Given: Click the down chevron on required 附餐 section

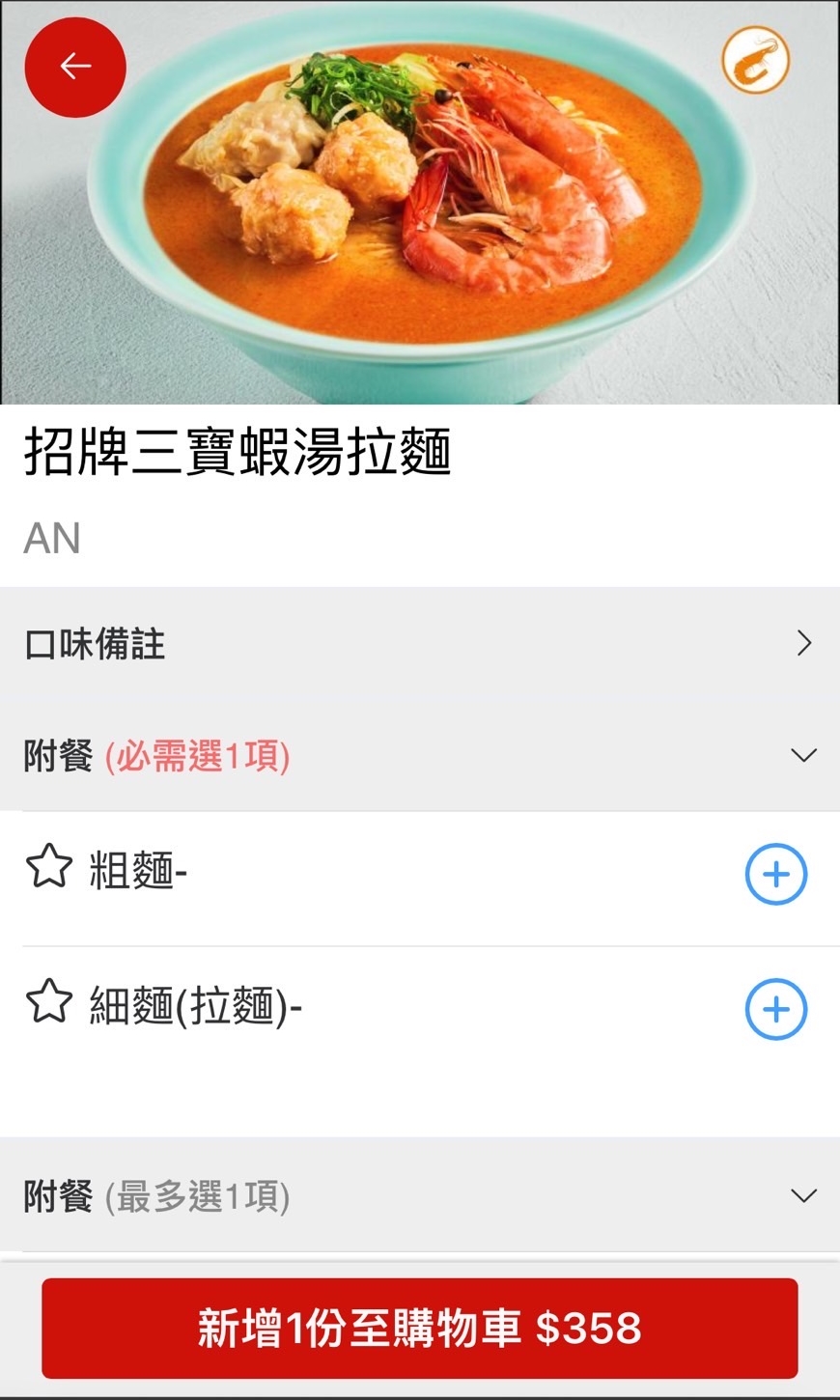Looking at the screenshot, I should click(804, 756).
